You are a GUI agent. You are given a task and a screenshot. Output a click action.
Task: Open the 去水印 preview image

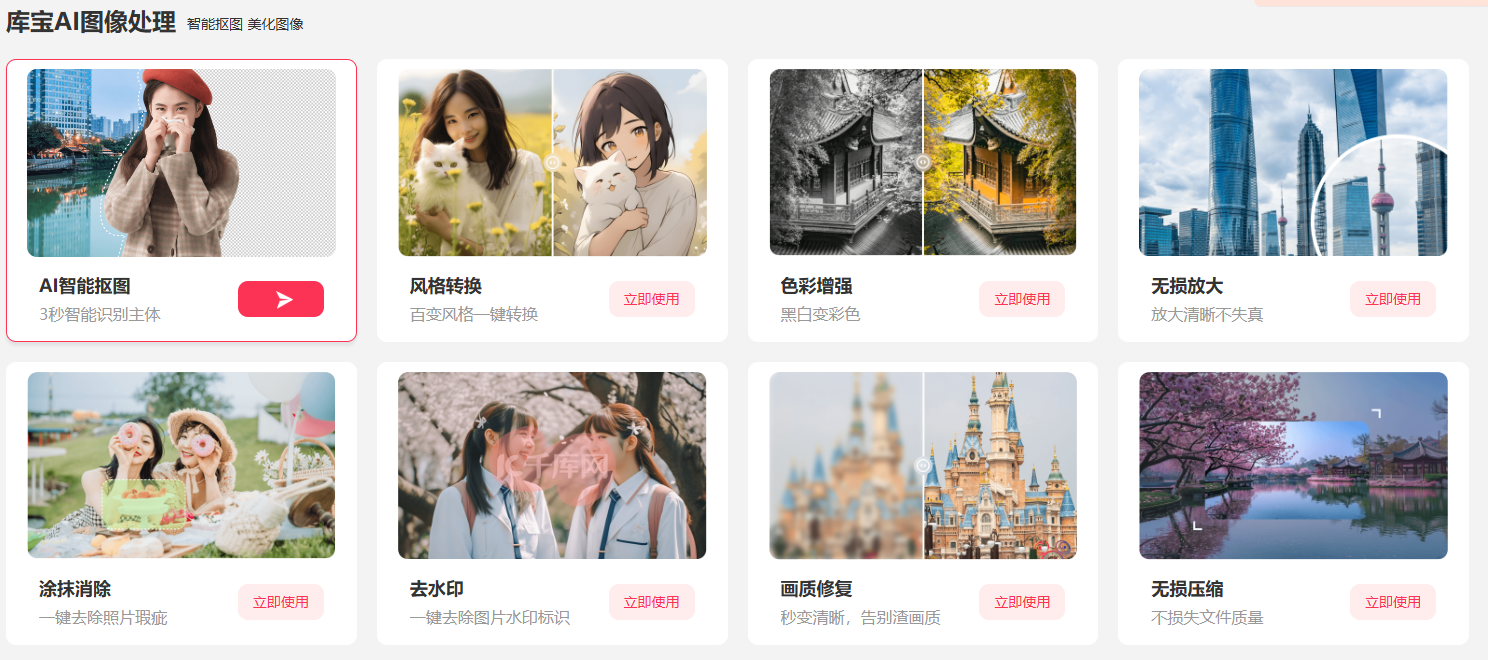[552, 465]
